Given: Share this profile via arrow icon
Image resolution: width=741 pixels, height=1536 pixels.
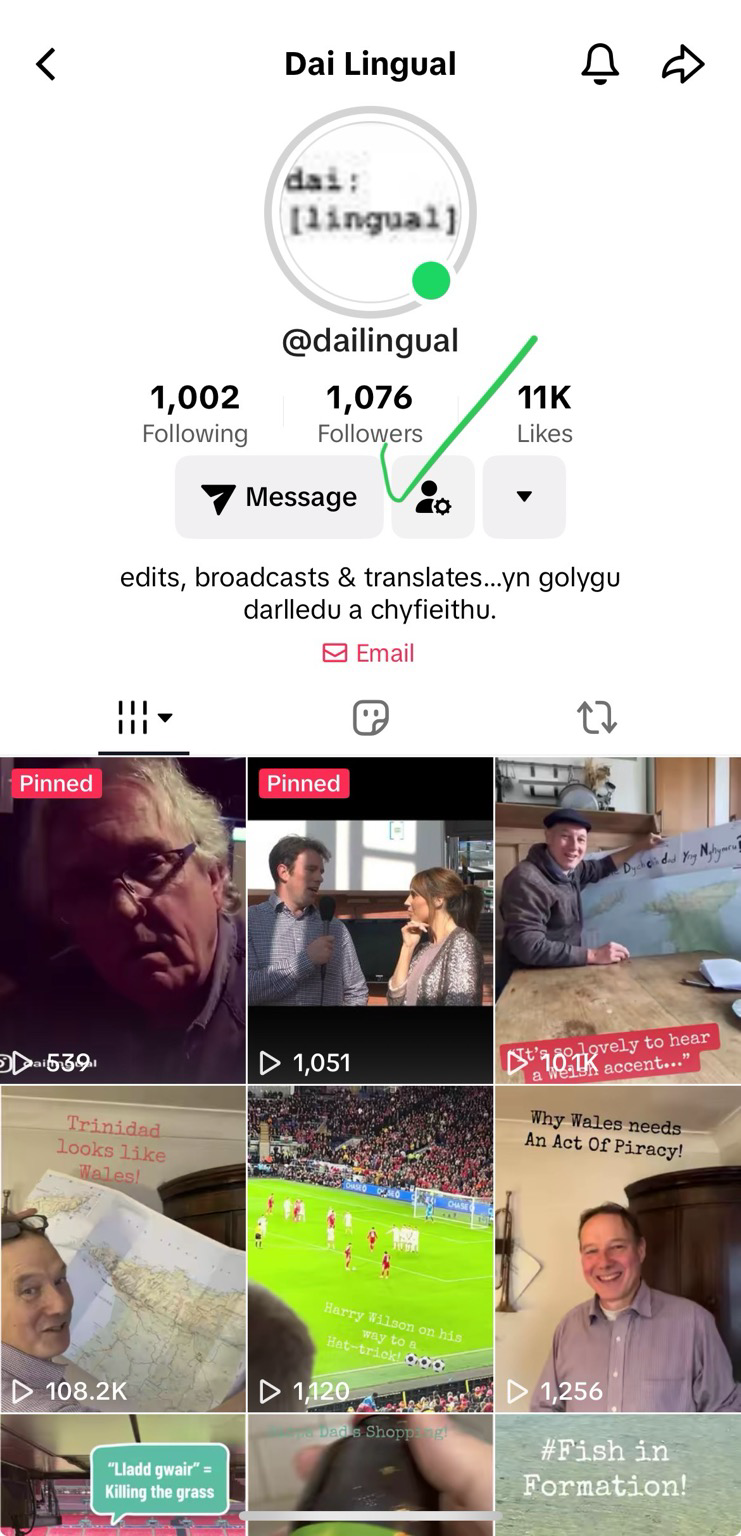Looking at the screenshot, I should (683, 65).
